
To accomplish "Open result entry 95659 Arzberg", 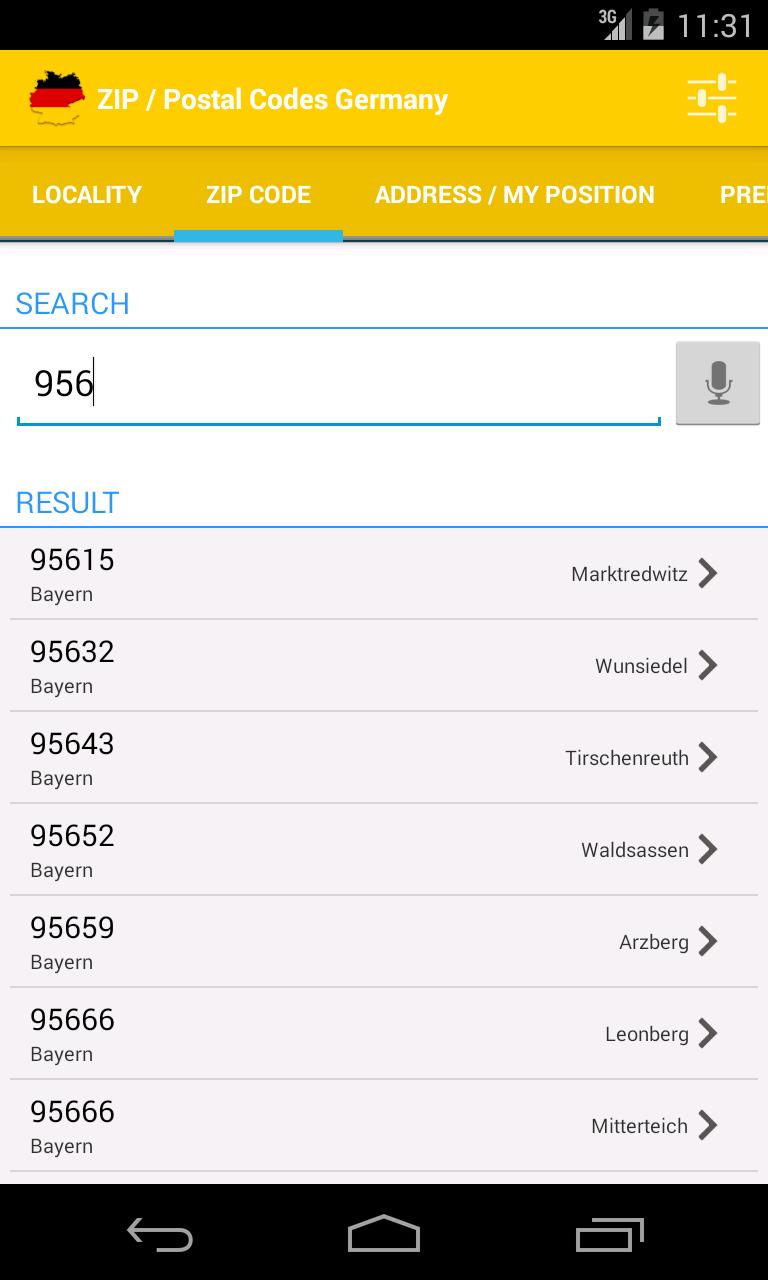I will (384, 941).
